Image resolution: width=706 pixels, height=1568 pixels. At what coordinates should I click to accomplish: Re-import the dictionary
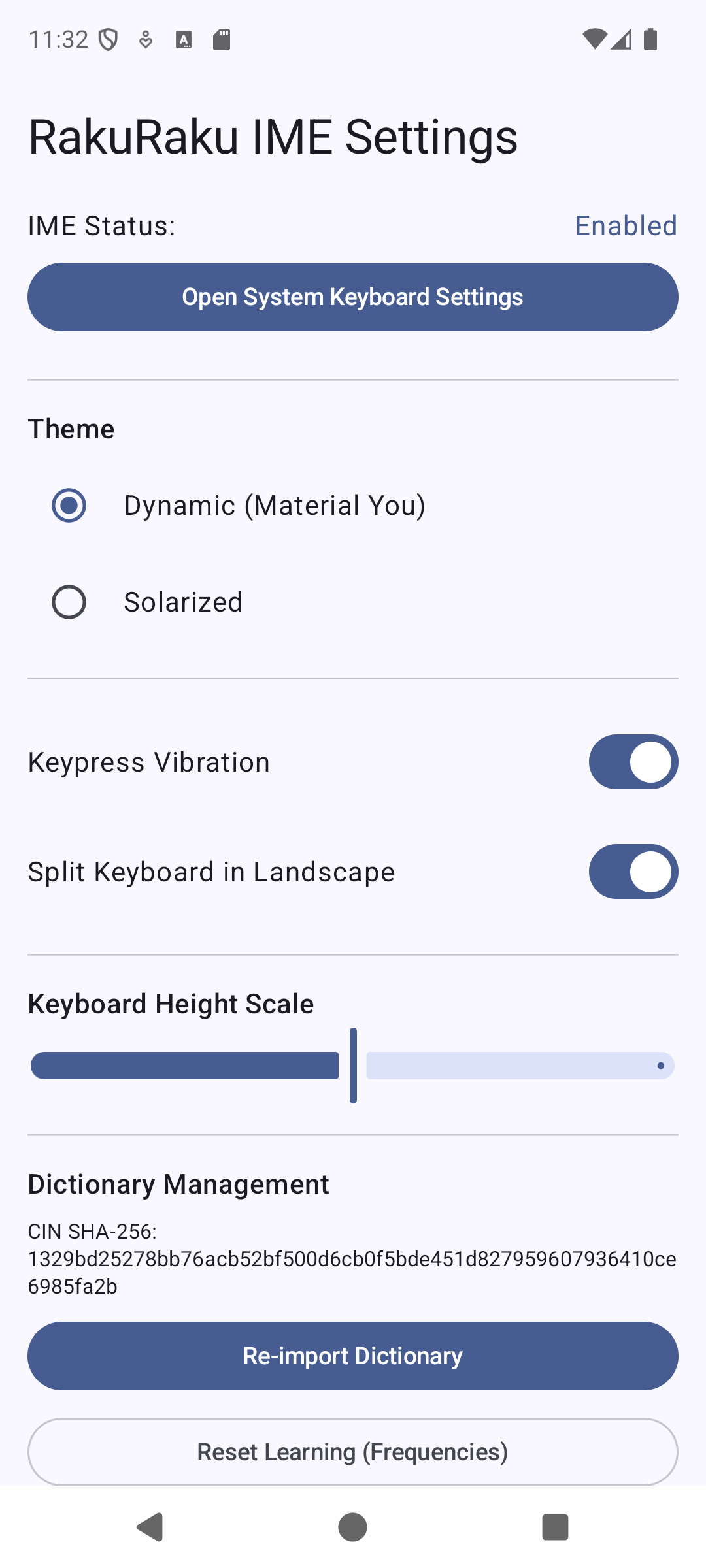click(x=353, y=1356)
